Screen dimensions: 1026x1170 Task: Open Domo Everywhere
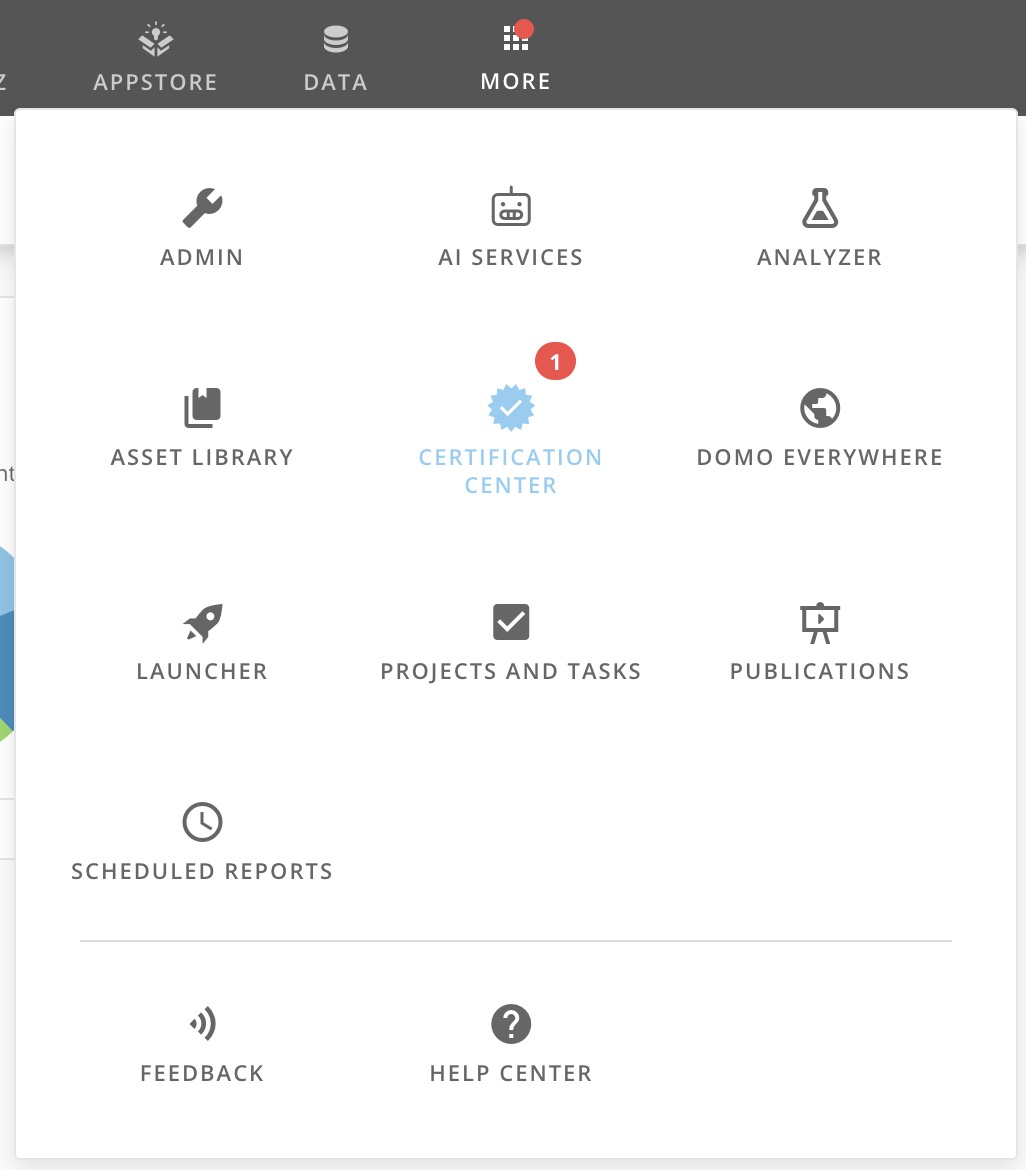pyautogui.click(x=819, y=428)
